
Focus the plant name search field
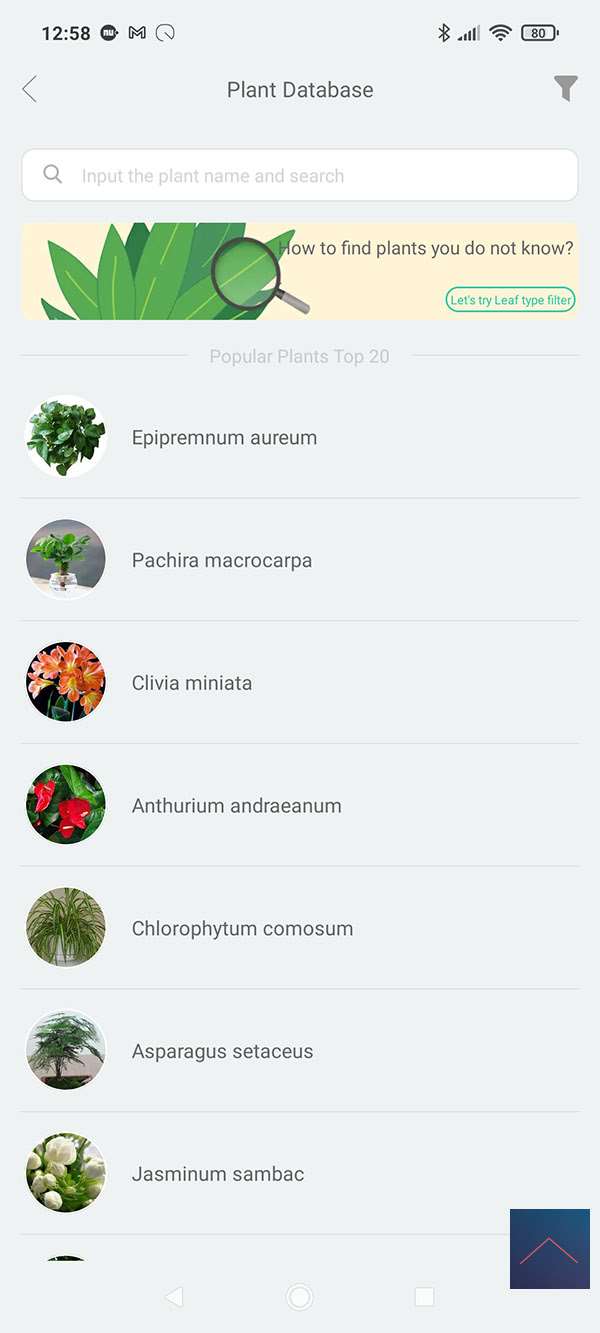click(300, 176)
